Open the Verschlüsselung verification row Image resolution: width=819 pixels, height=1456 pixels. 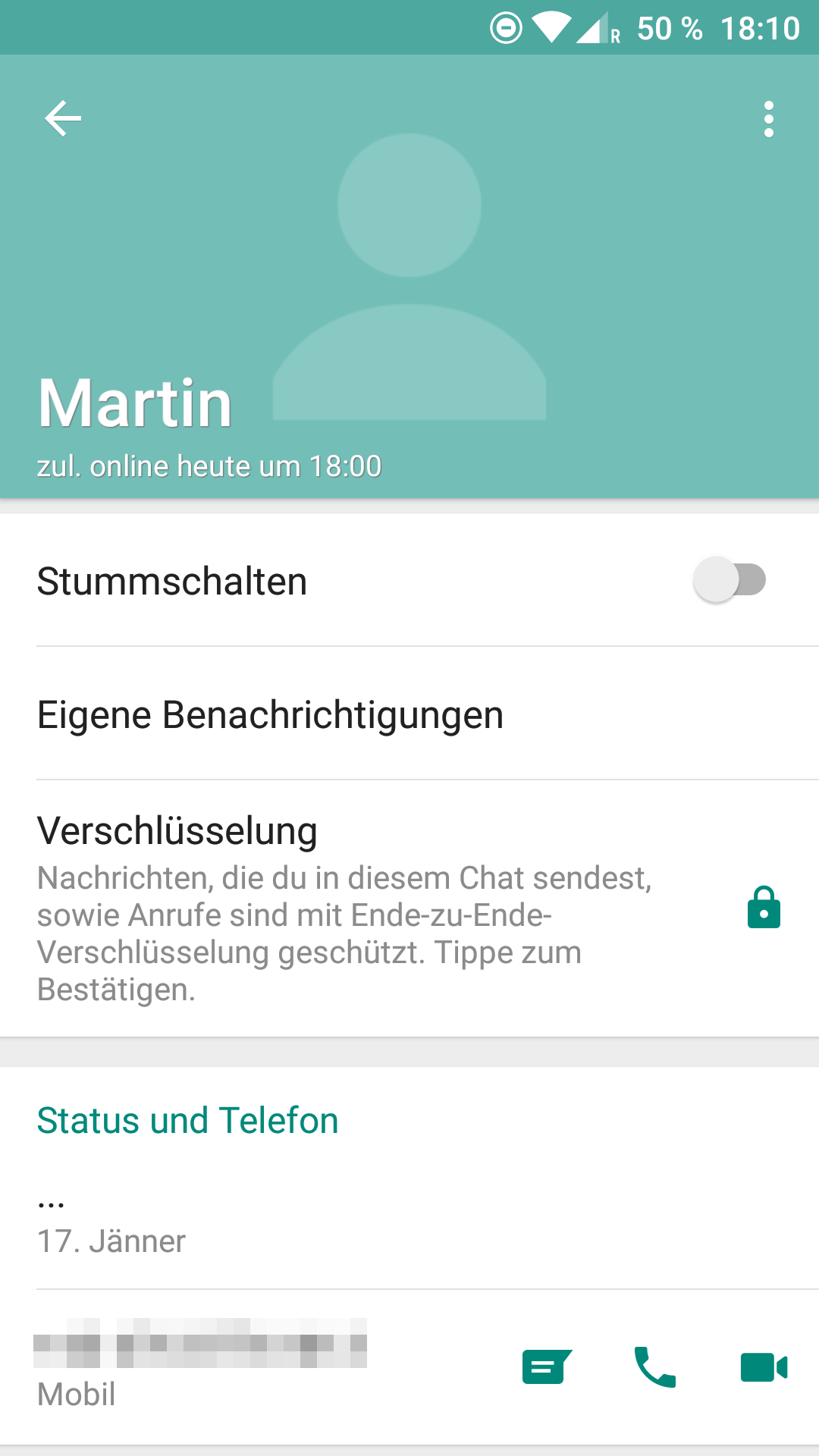tap(409, 908)
